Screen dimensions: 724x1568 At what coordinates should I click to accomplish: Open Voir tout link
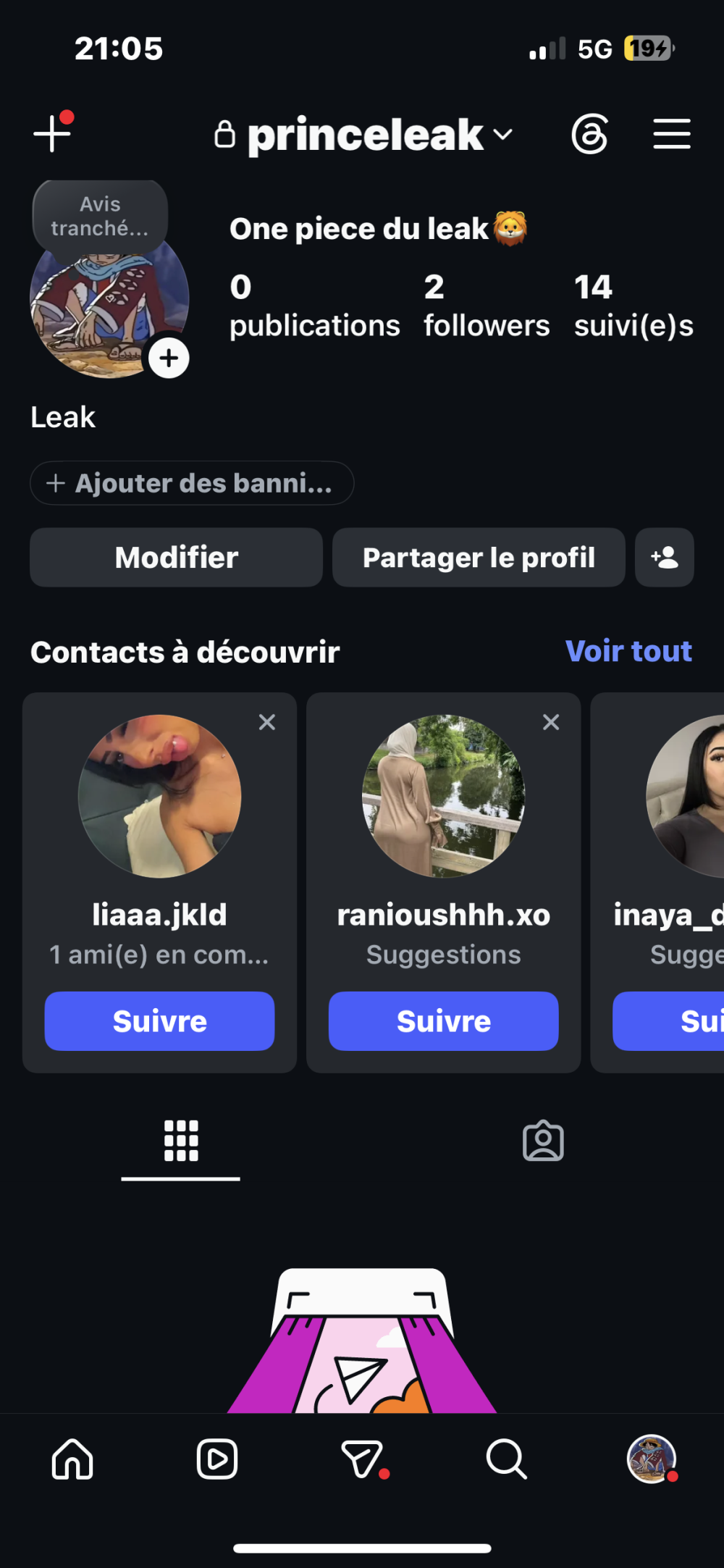point(628,651)
